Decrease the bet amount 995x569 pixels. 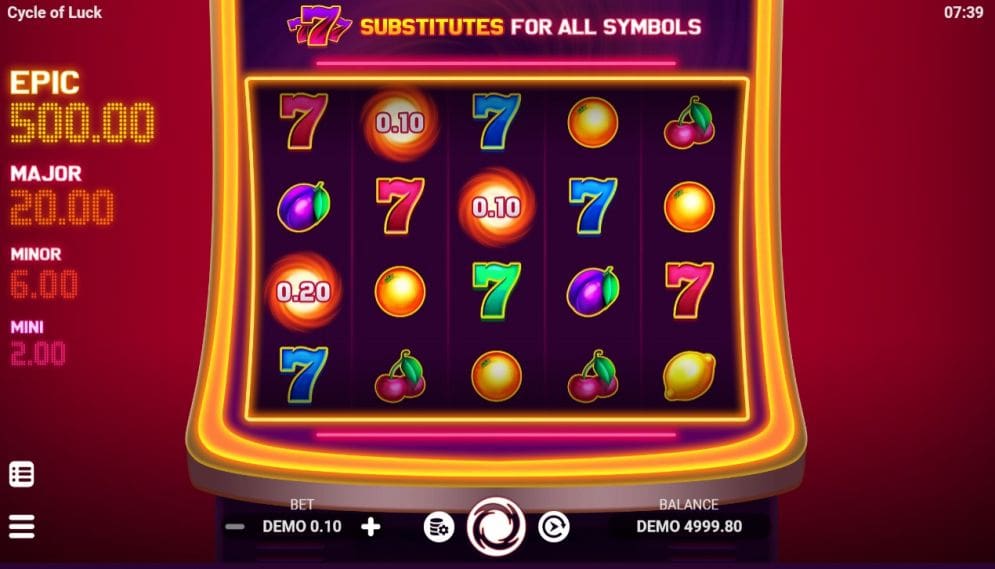(x=234, y=526)
